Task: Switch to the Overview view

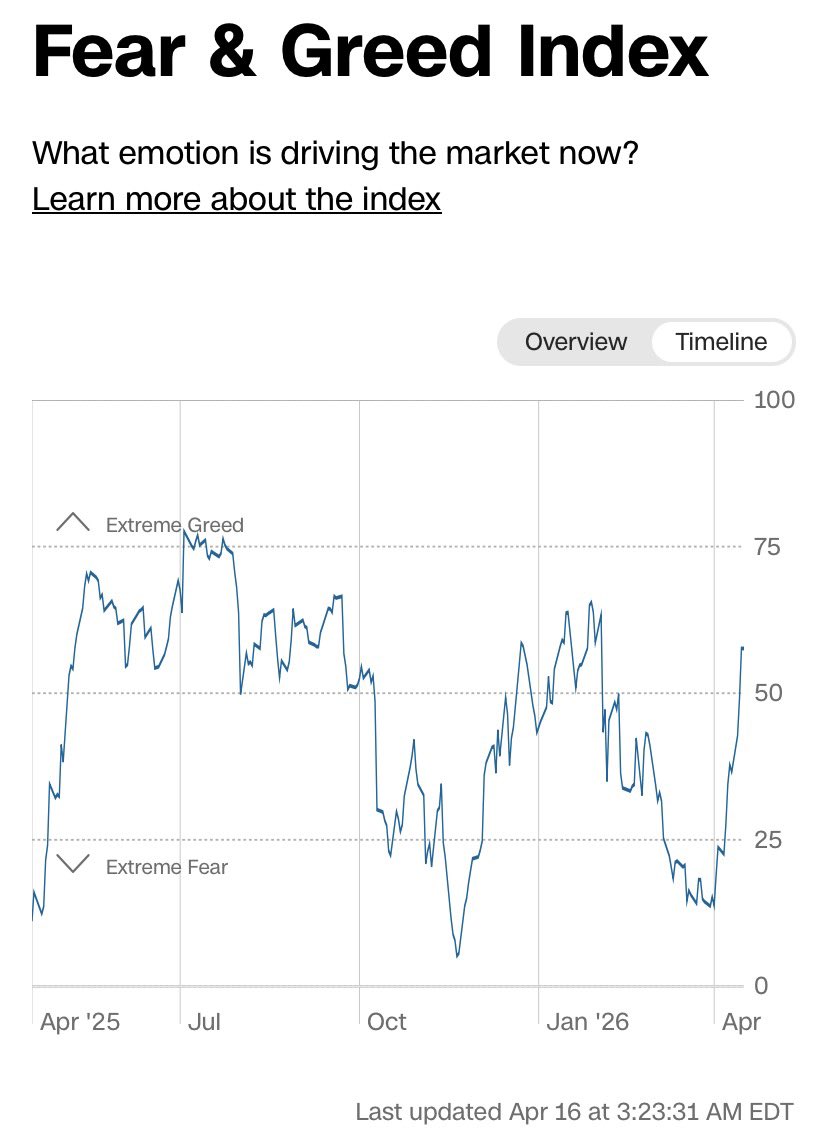Action: coord(576,342)
